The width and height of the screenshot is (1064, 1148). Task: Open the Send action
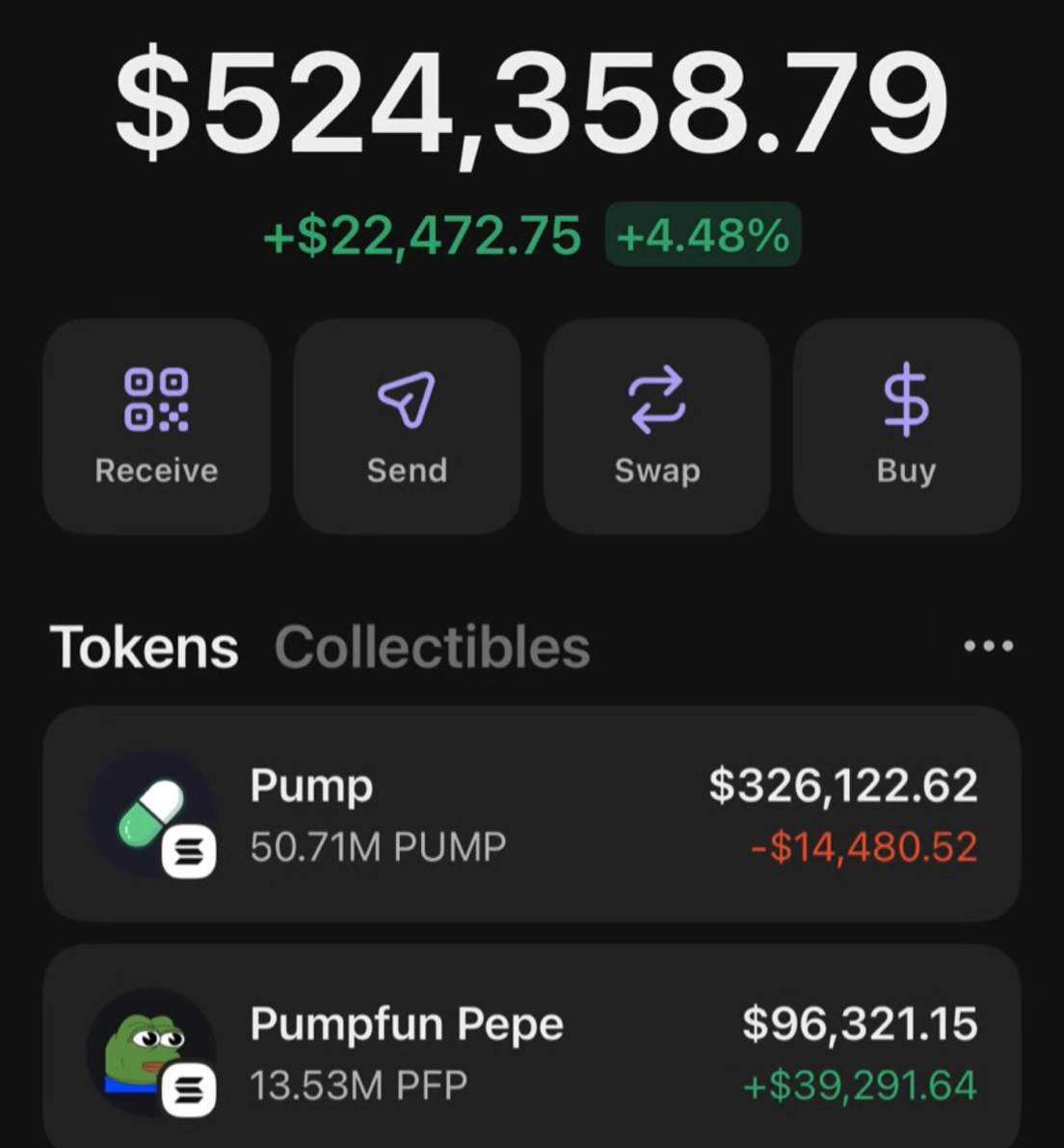pos(407,426)
